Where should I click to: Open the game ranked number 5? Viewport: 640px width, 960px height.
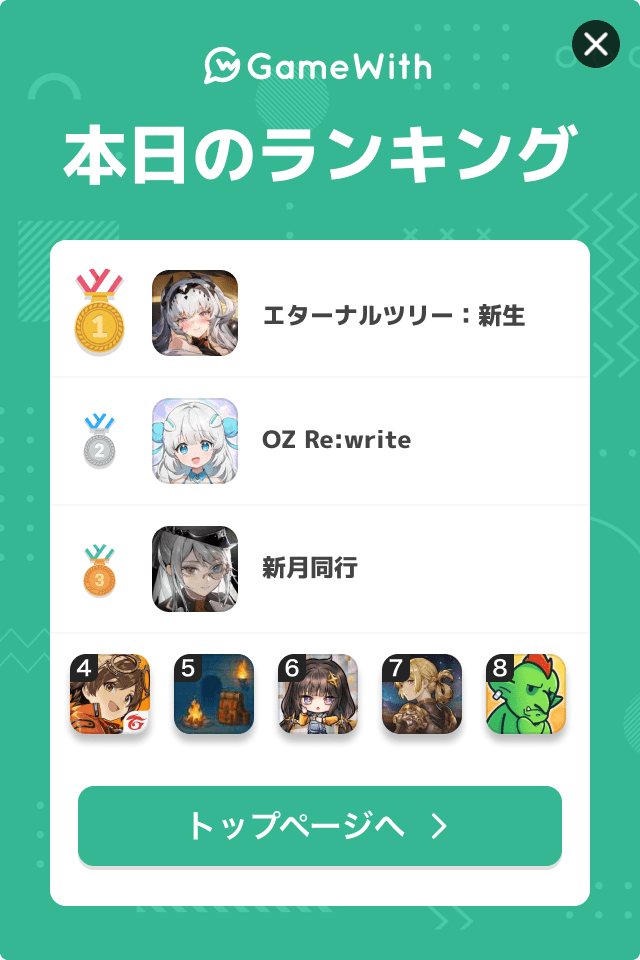tap(214, 695)
